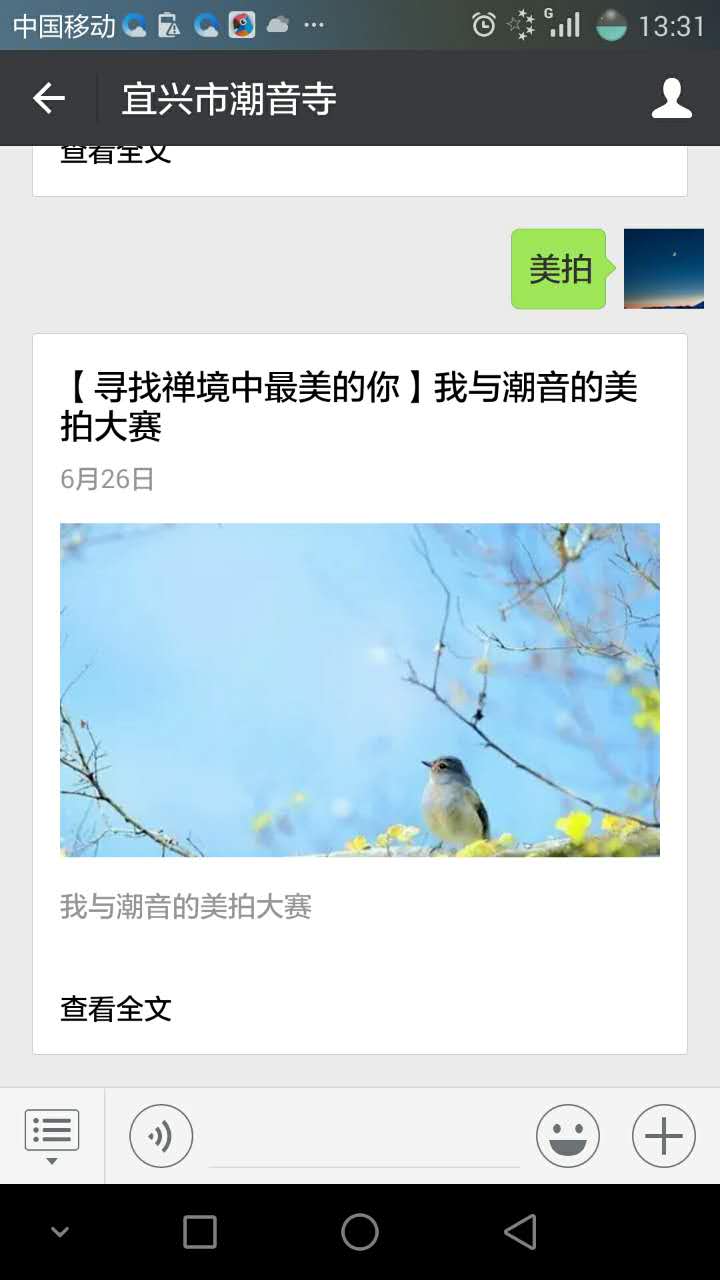Switch to voice message input
Viewport: 720px width, 1280px height.
pyautogui.click(x=161, y=1136)
